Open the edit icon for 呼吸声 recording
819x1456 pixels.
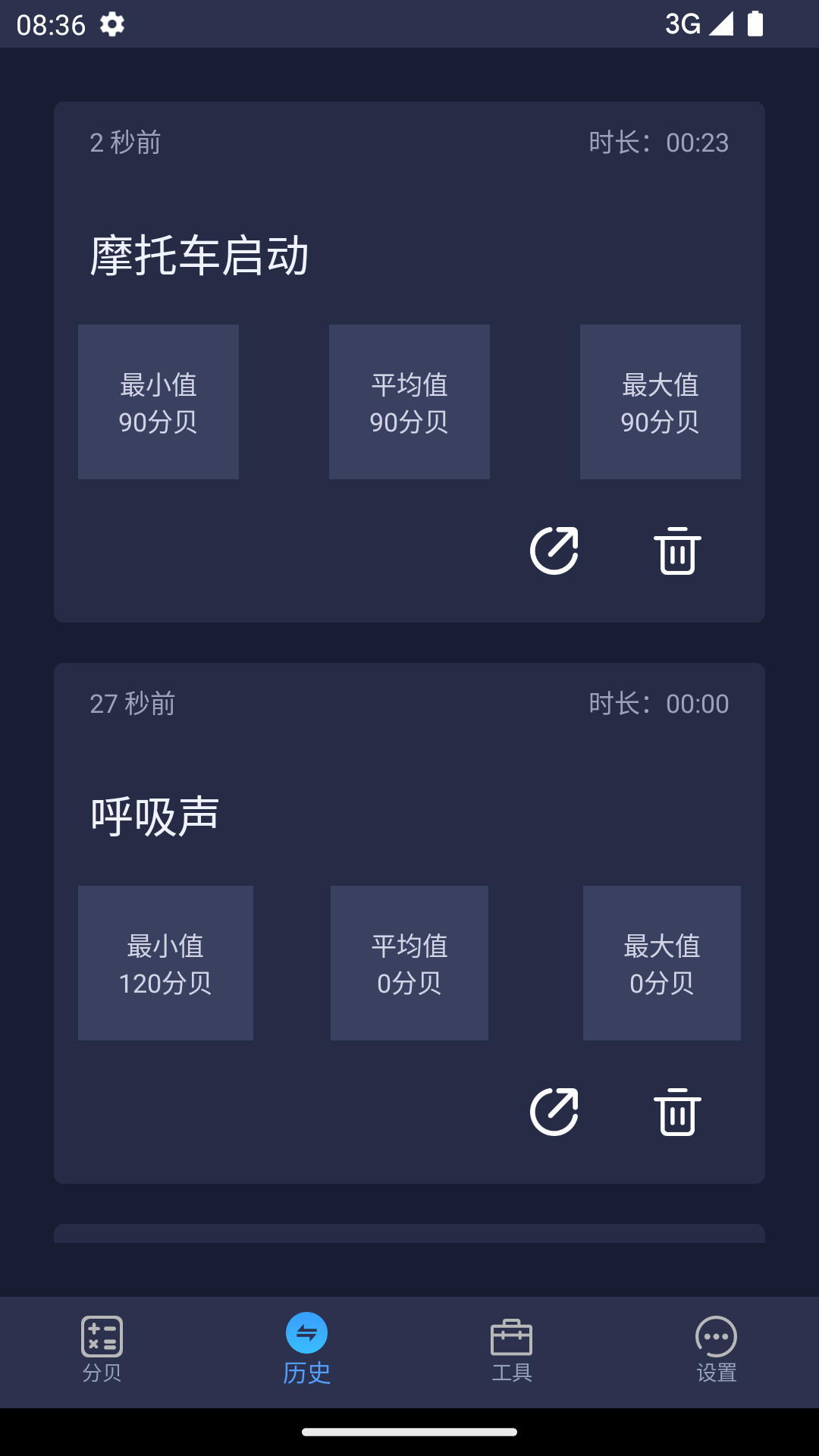[x=554, y=1112]
